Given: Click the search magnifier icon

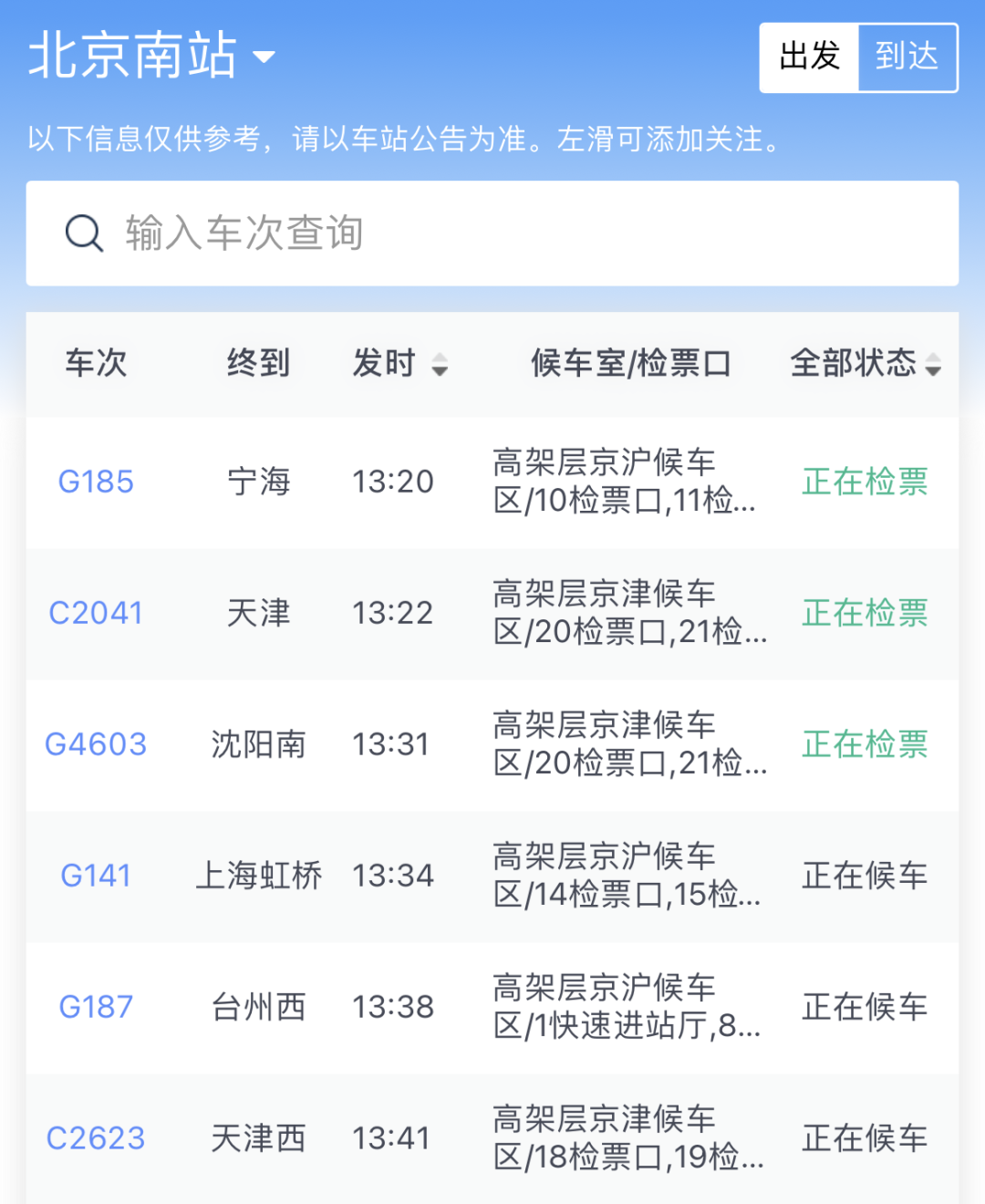Looking at the screenshot, I should [84, 234].
